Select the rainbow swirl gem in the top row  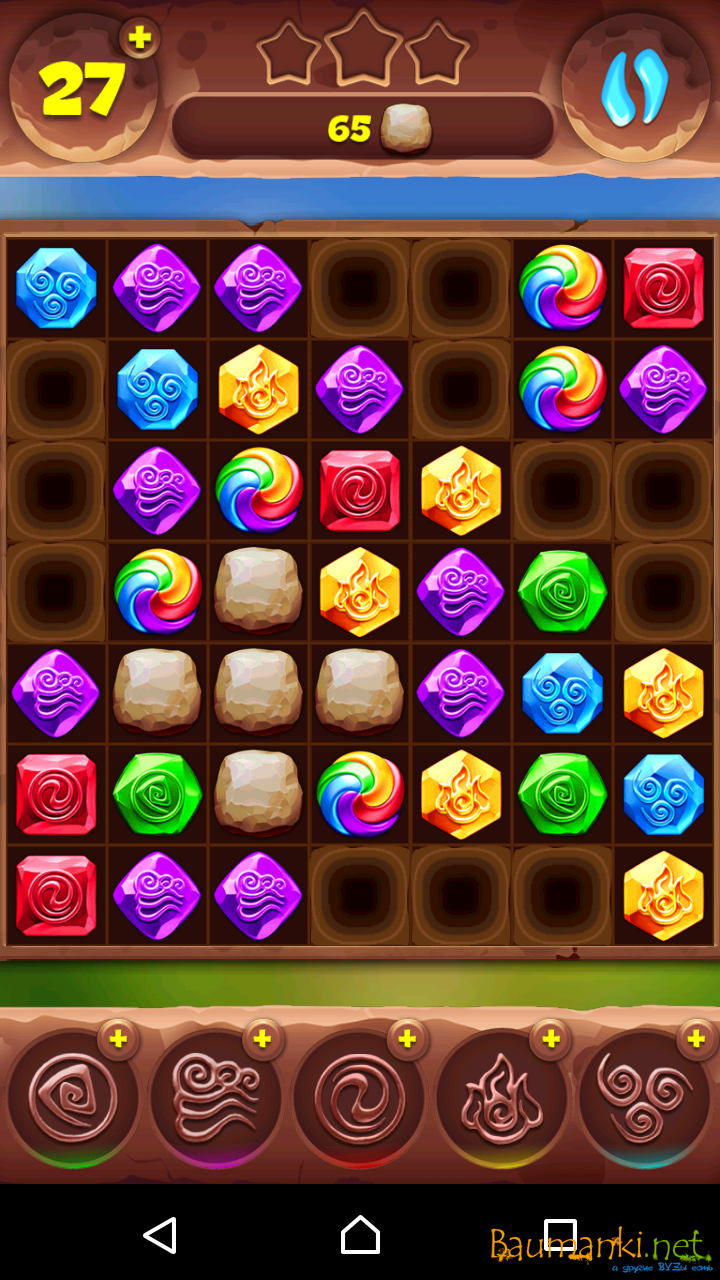click(x=562, y=288)
